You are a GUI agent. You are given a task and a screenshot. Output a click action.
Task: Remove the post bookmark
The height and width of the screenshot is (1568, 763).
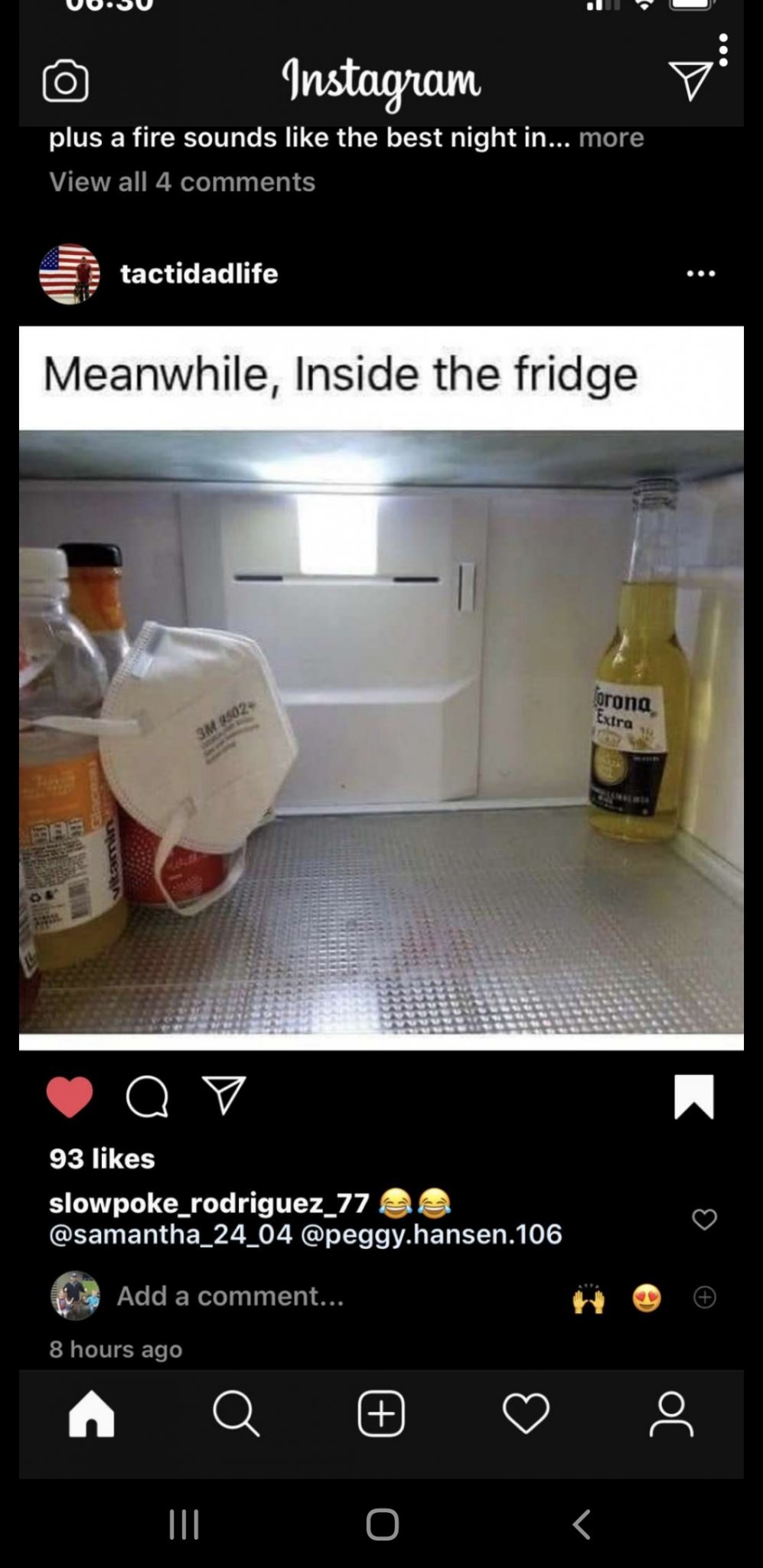pos(693,1096)
